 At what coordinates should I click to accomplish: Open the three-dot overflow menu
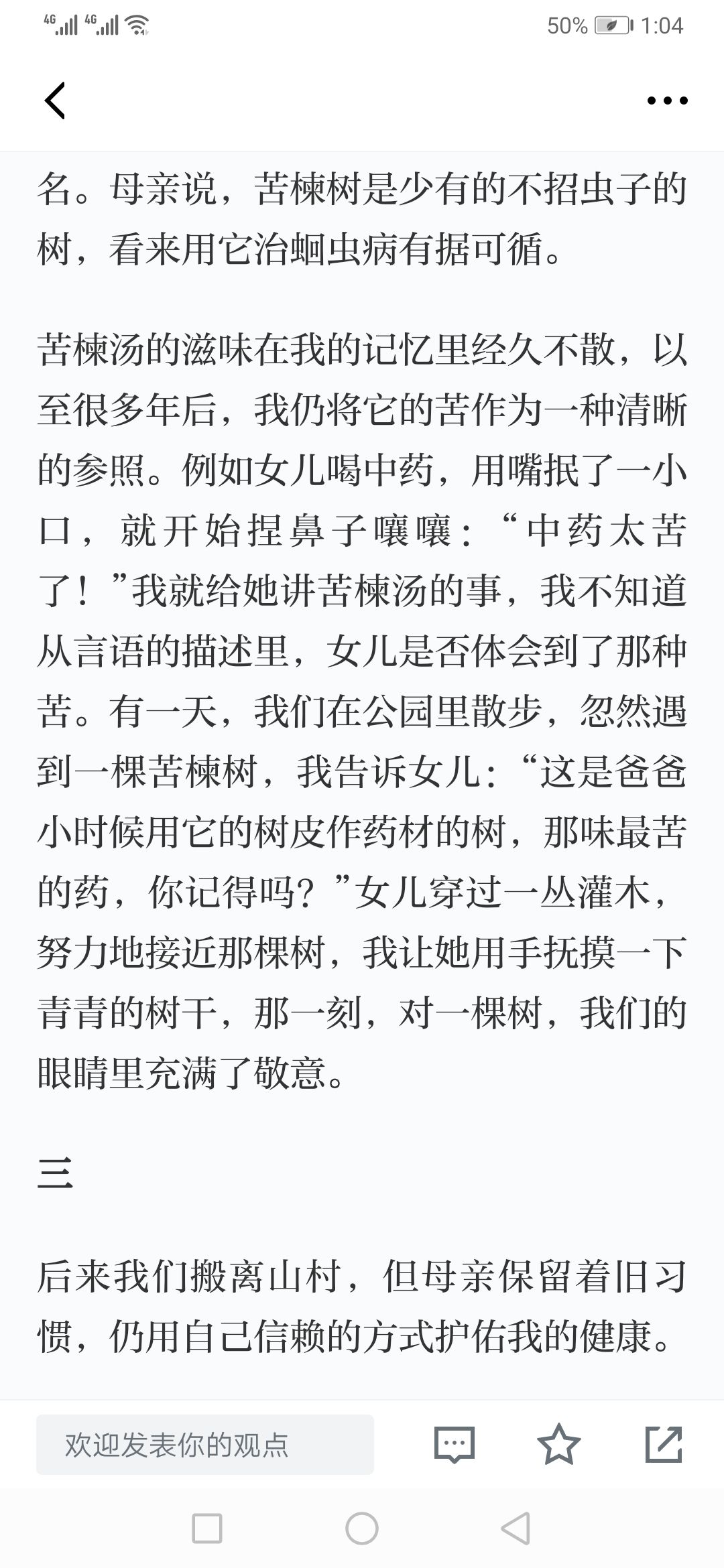coord(667,101)
